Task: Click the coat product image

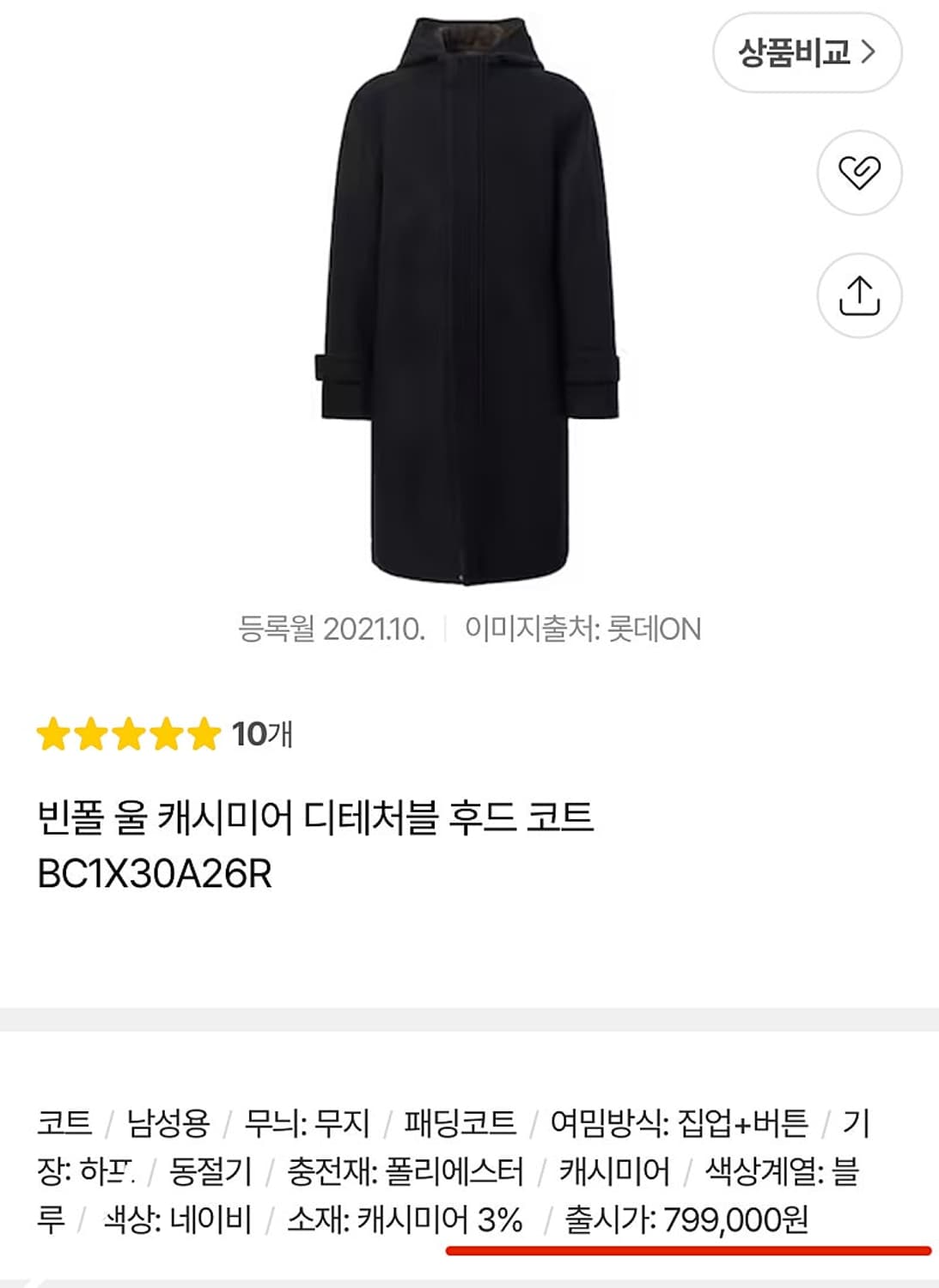Action: [x=468, y=301]
